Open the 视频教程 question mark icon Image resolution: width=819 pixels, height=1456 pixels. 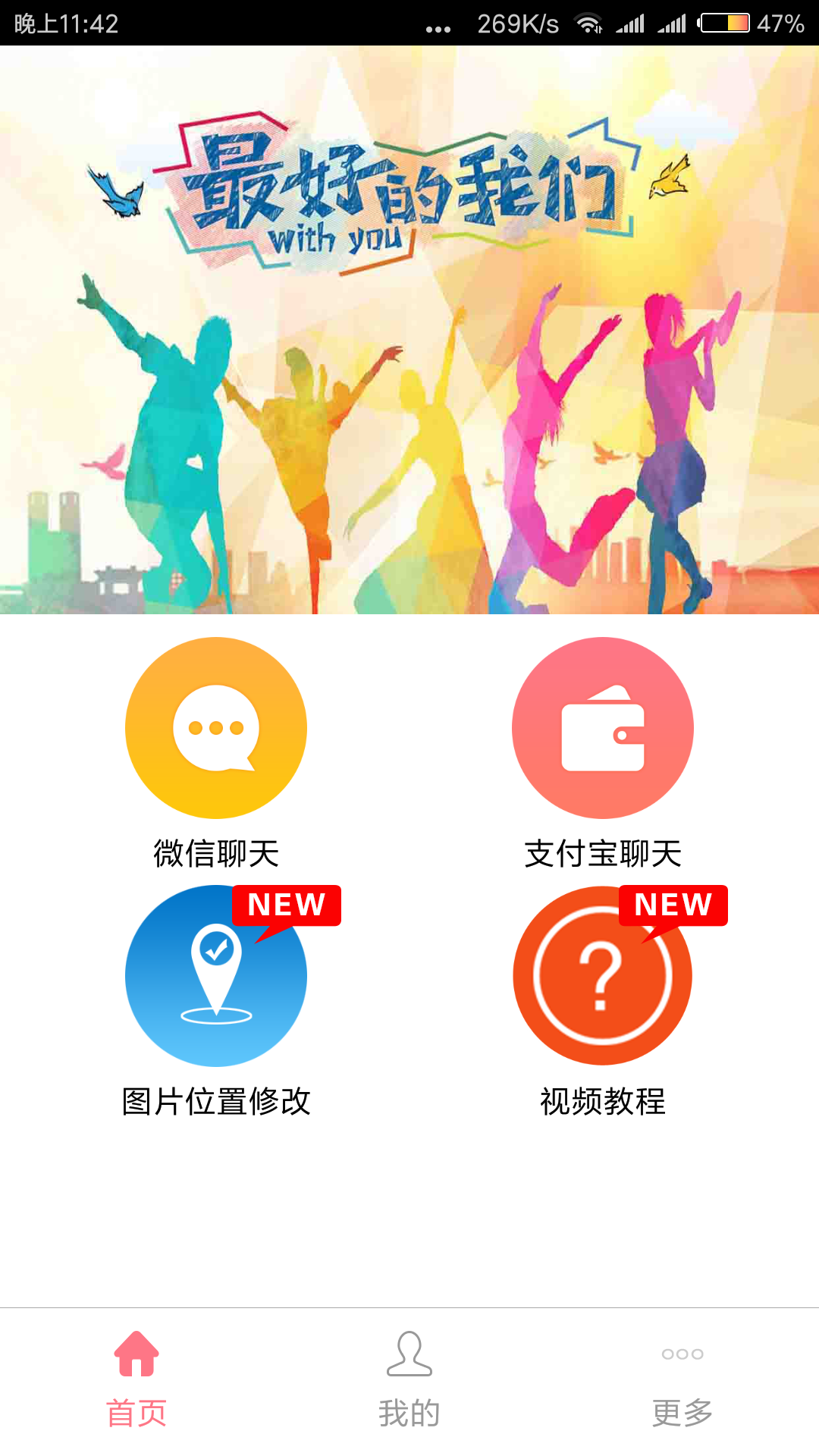click(603, 977)
